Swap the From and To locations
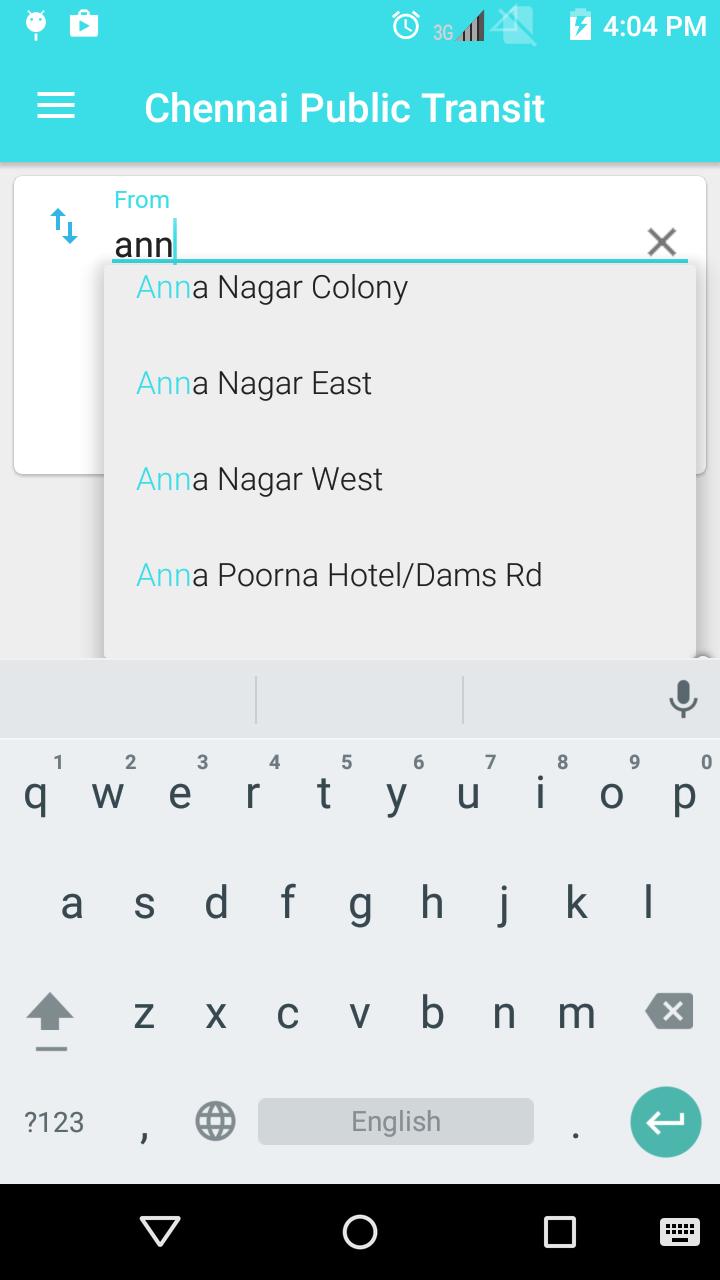This screenshot has height=1280, width=720. pyautogui.click(x=64, y=226)
